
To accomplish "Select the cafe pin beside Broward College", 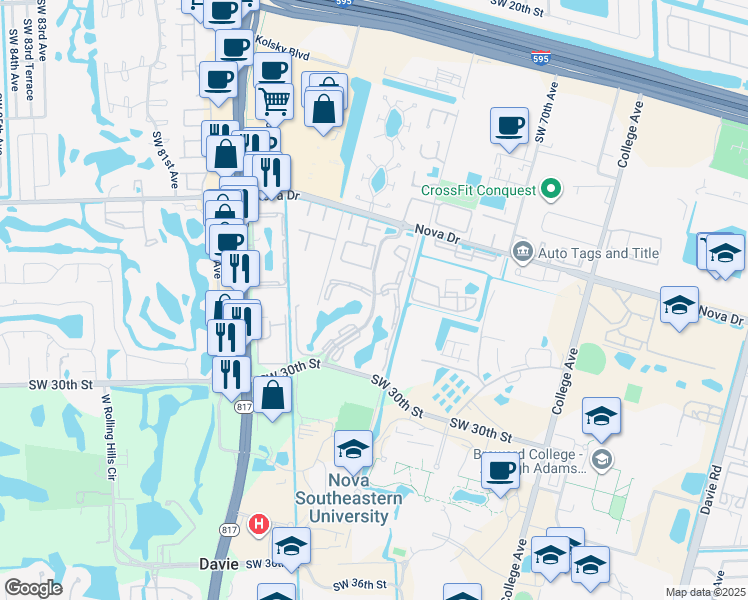I will pyautogui.click(x=500, y=475).
